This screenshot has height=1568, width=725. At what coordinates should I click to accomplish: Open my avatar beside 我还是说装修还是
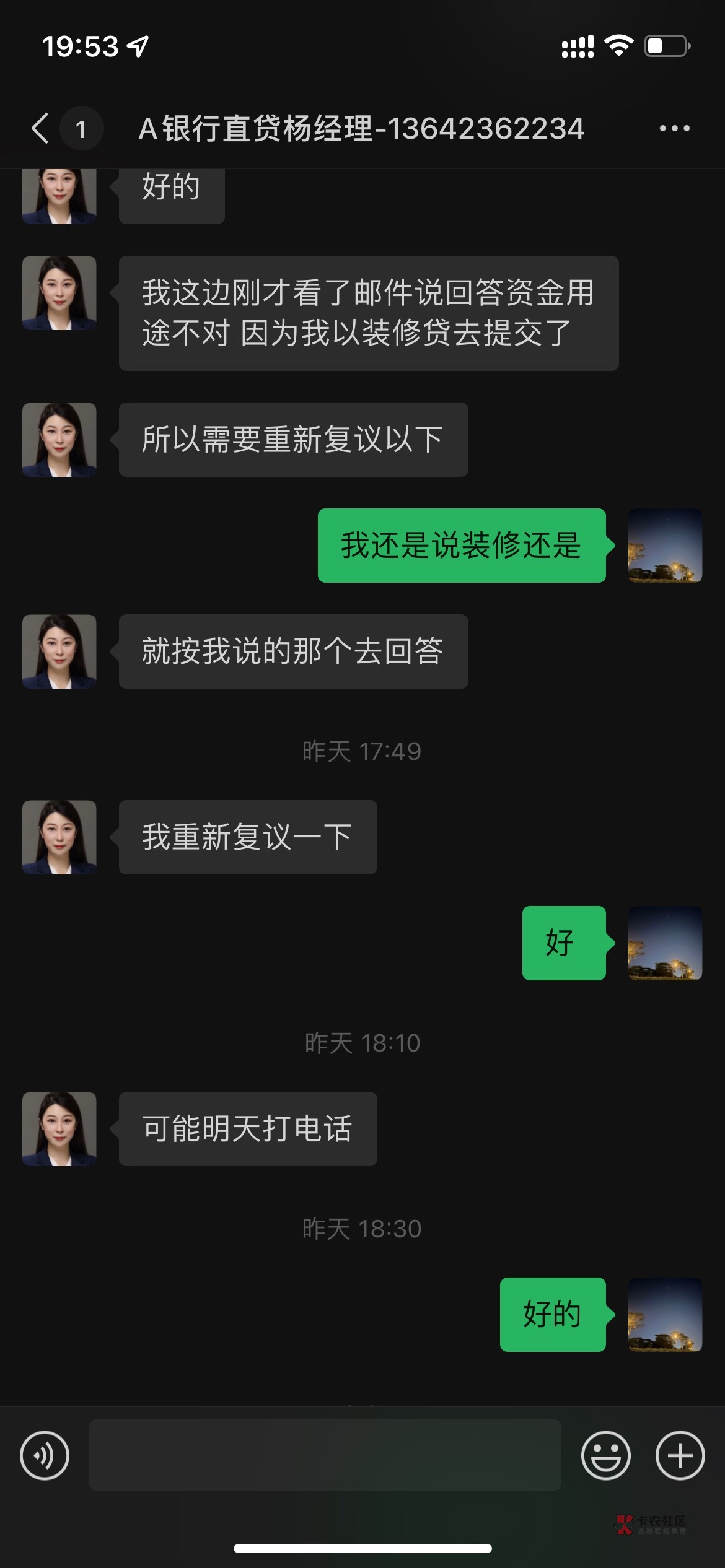[665, 546]
